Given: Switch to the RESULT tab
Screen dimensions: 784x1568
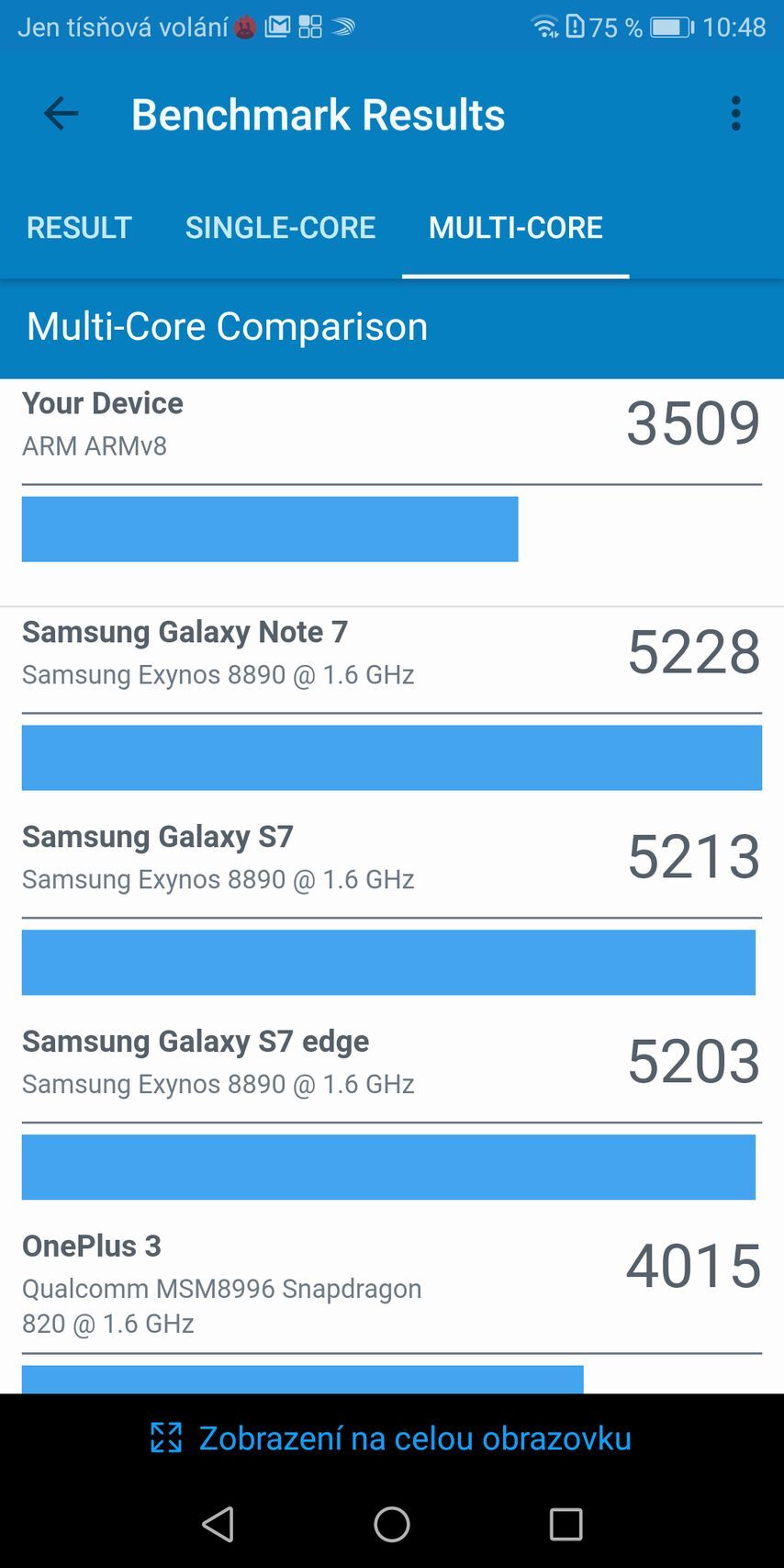Looking at the screenshot, I should 79,228.
